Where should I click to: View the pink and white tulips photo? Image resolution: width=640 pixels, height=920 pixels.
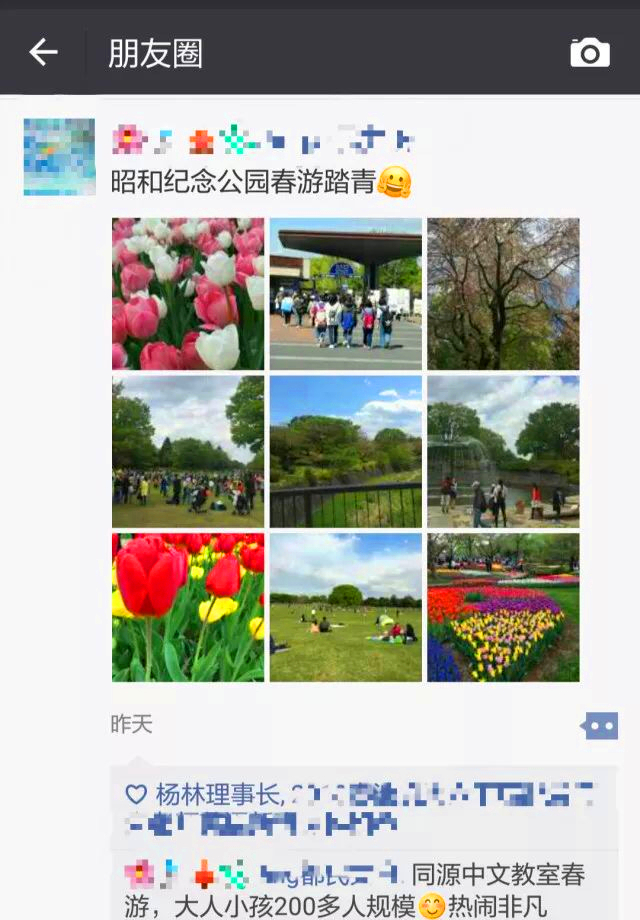(x=188, y=294)
